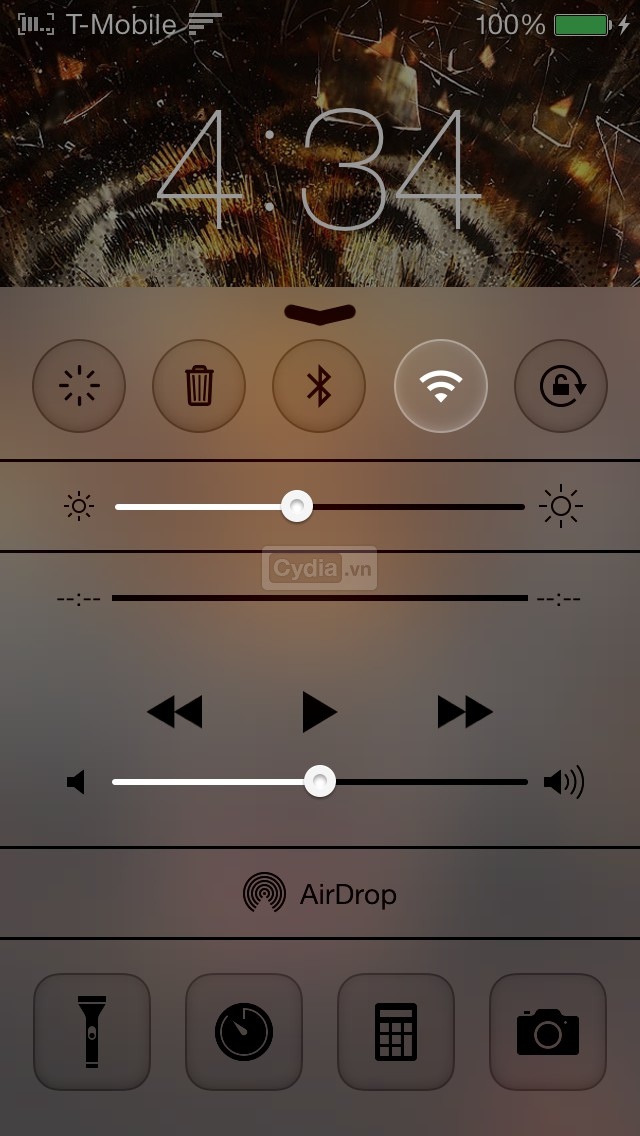Tap the trash can toggle

199,386
